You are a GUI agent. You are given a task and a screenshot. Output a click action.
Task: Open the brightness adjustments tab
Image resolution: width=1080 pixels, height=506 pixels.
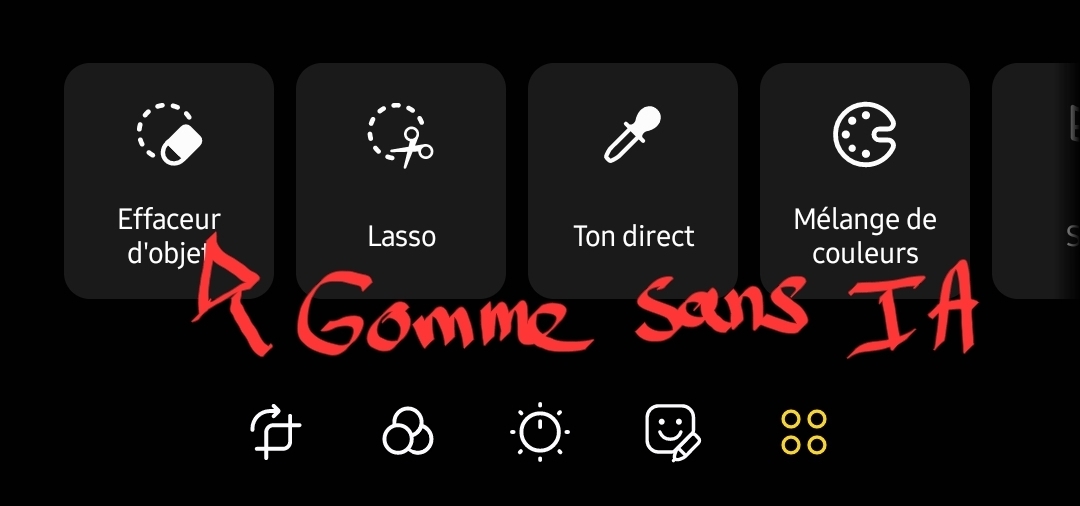540,433
